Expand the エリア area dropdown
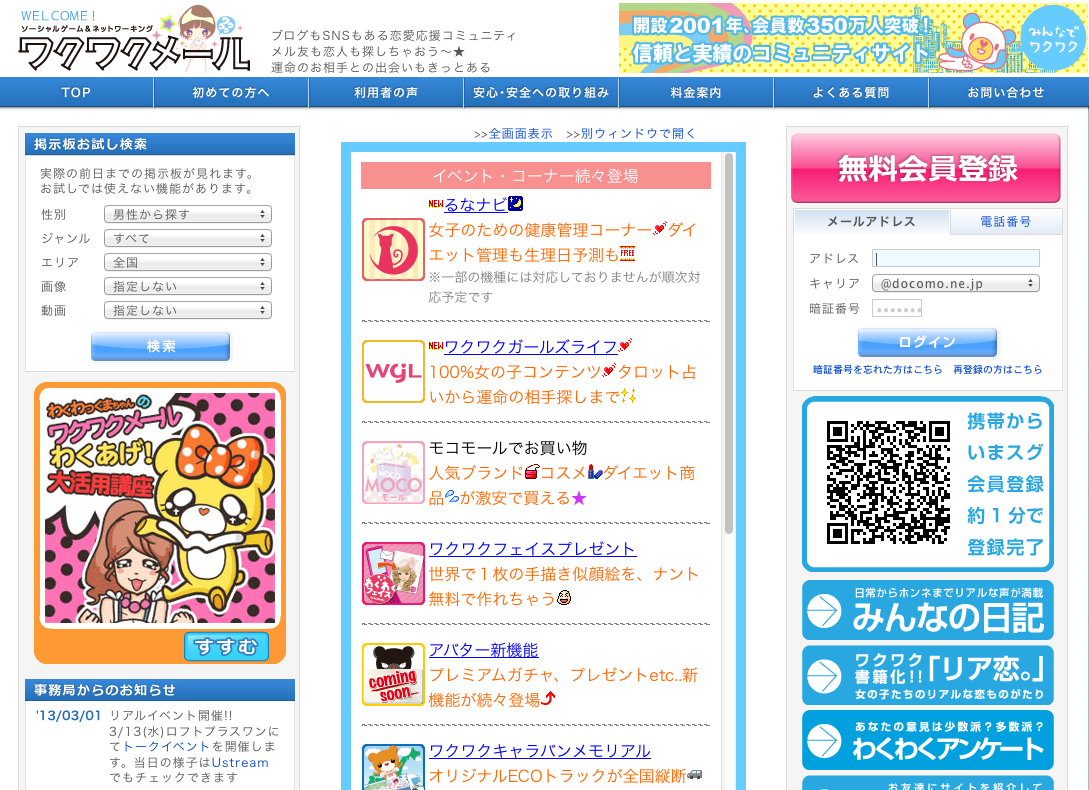 click(187, 262)
